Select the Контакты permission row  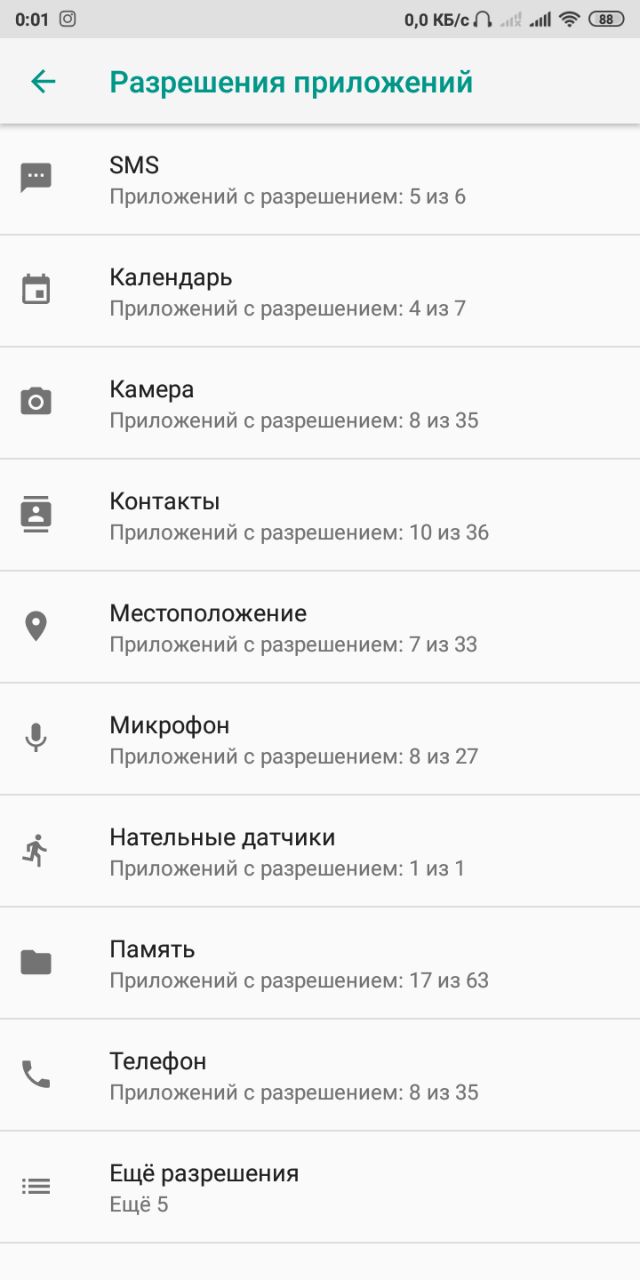320,516
